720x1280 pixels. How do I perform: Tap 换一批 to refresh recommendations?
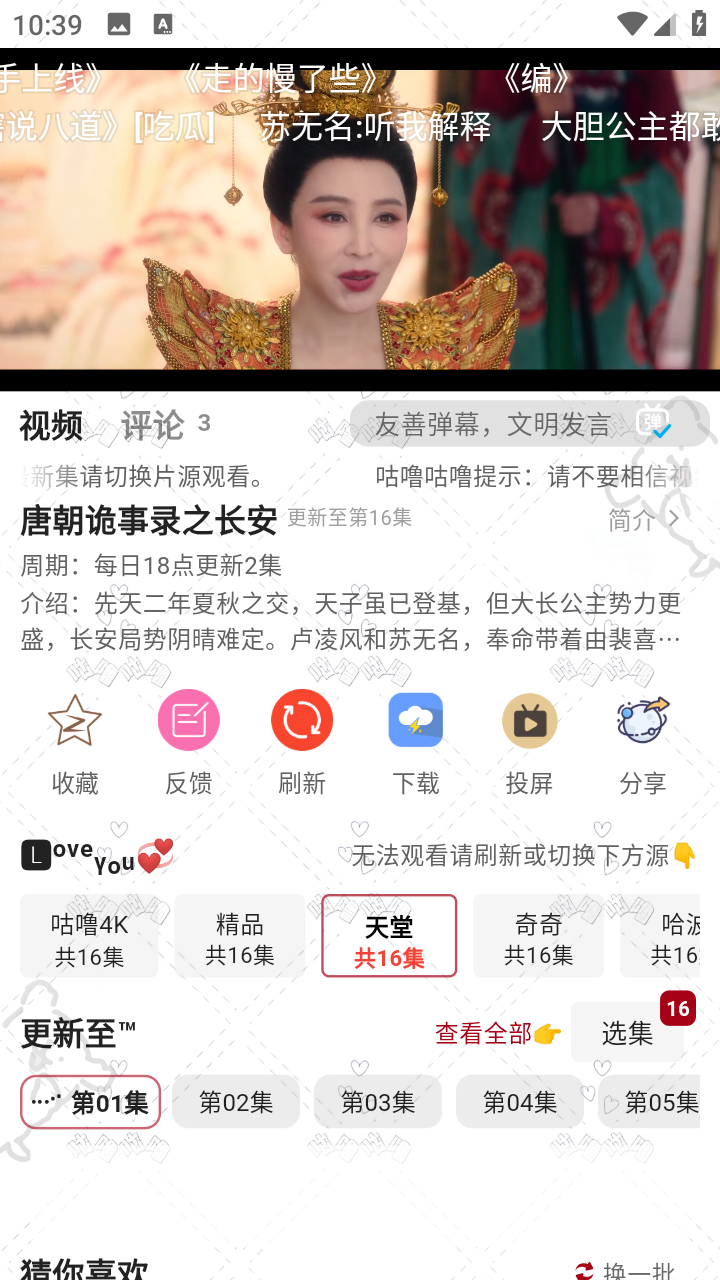[x=626, y=1270]
